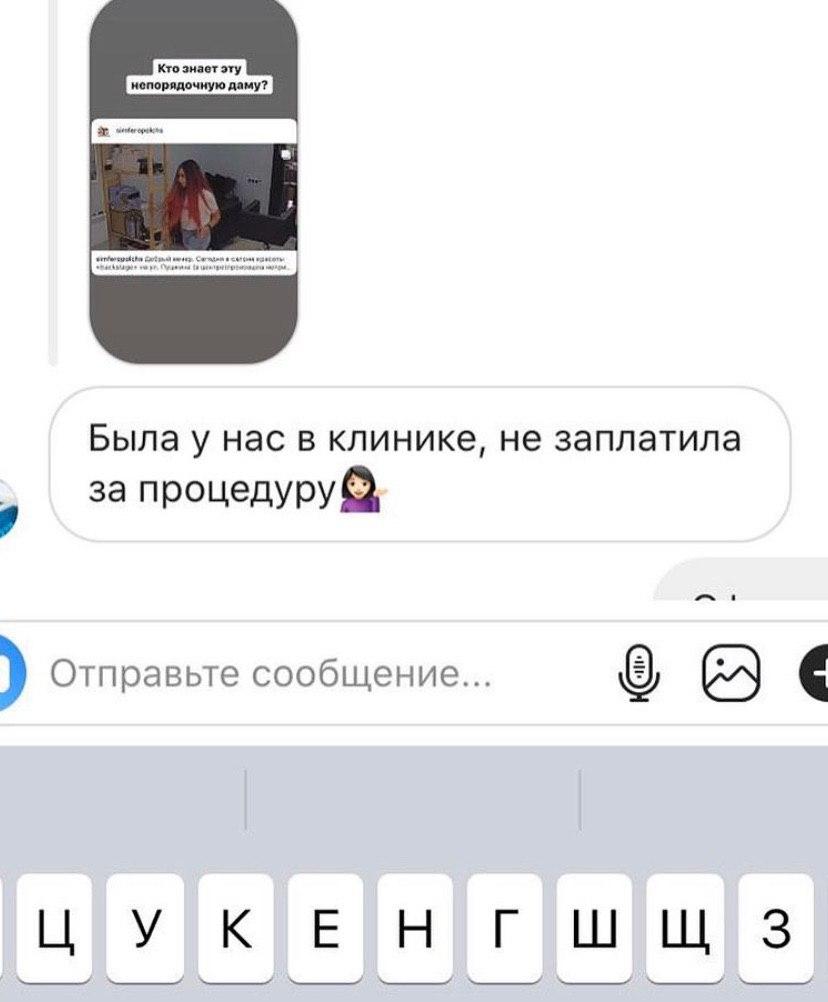Image resolution: width=828 pixels, height=1002 pixels.
Task: Open the photo gallery picker
Action: click(732, 674)
